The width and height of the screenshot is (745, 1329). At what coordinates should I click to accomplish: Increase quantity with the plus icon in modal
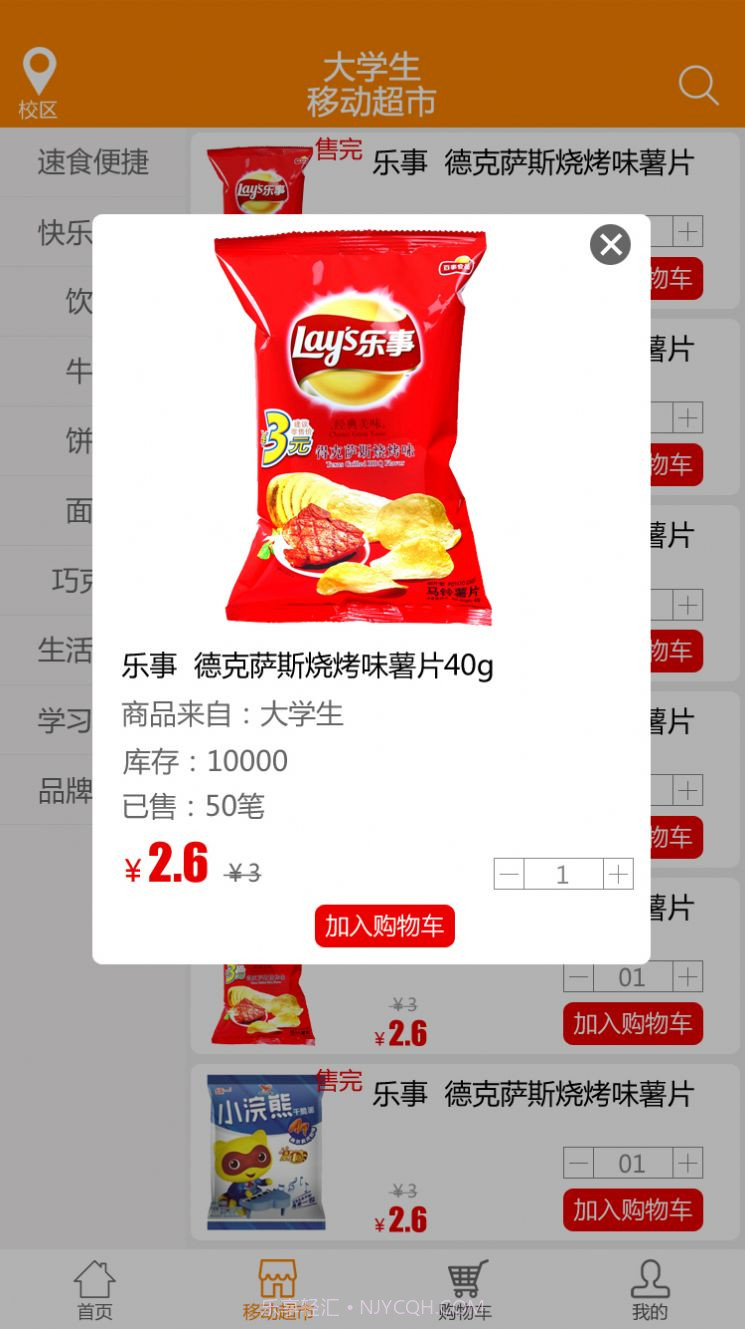tap(617, 874)
